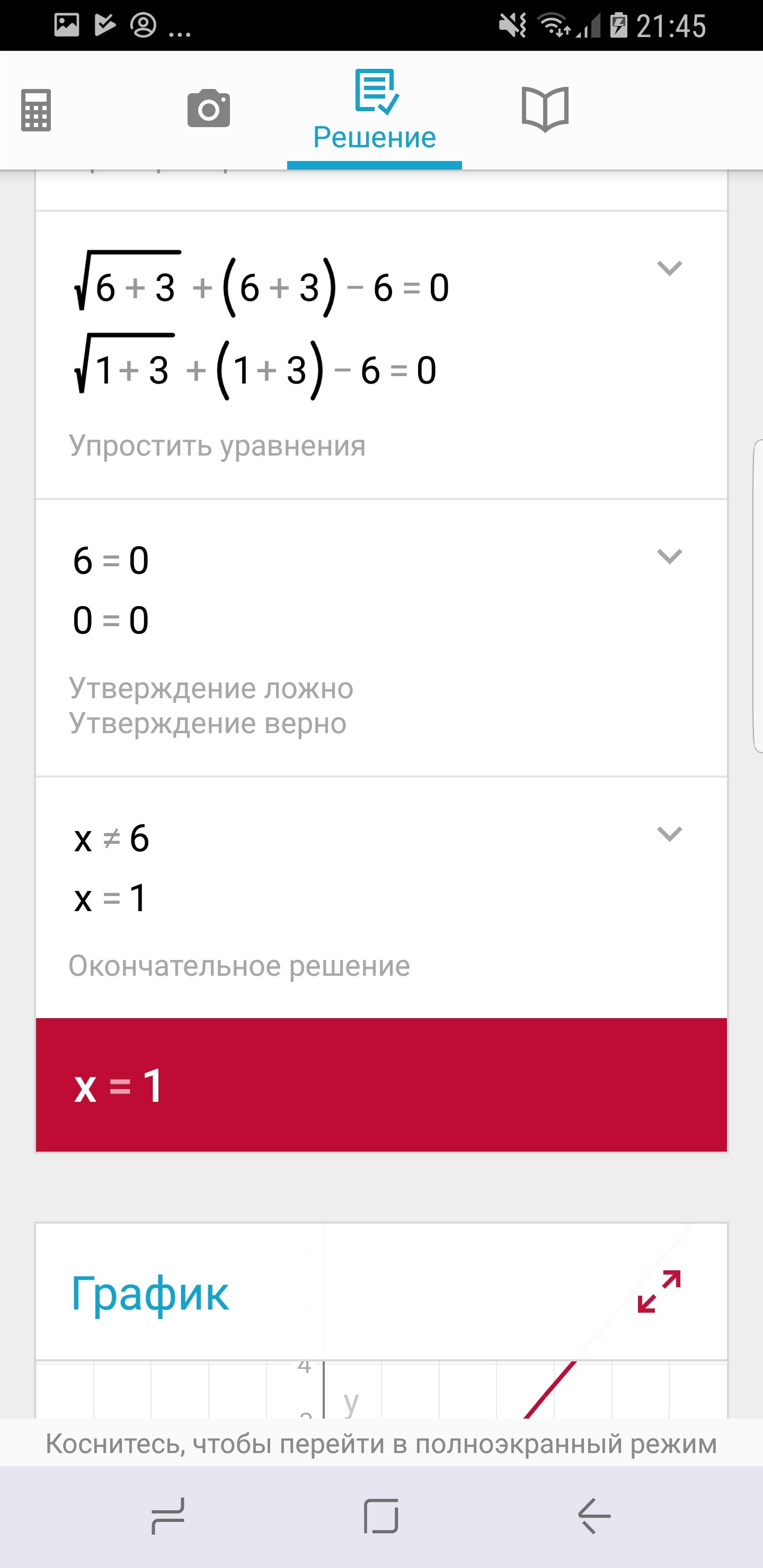Switch to the calculator tab

click(36, 110)
